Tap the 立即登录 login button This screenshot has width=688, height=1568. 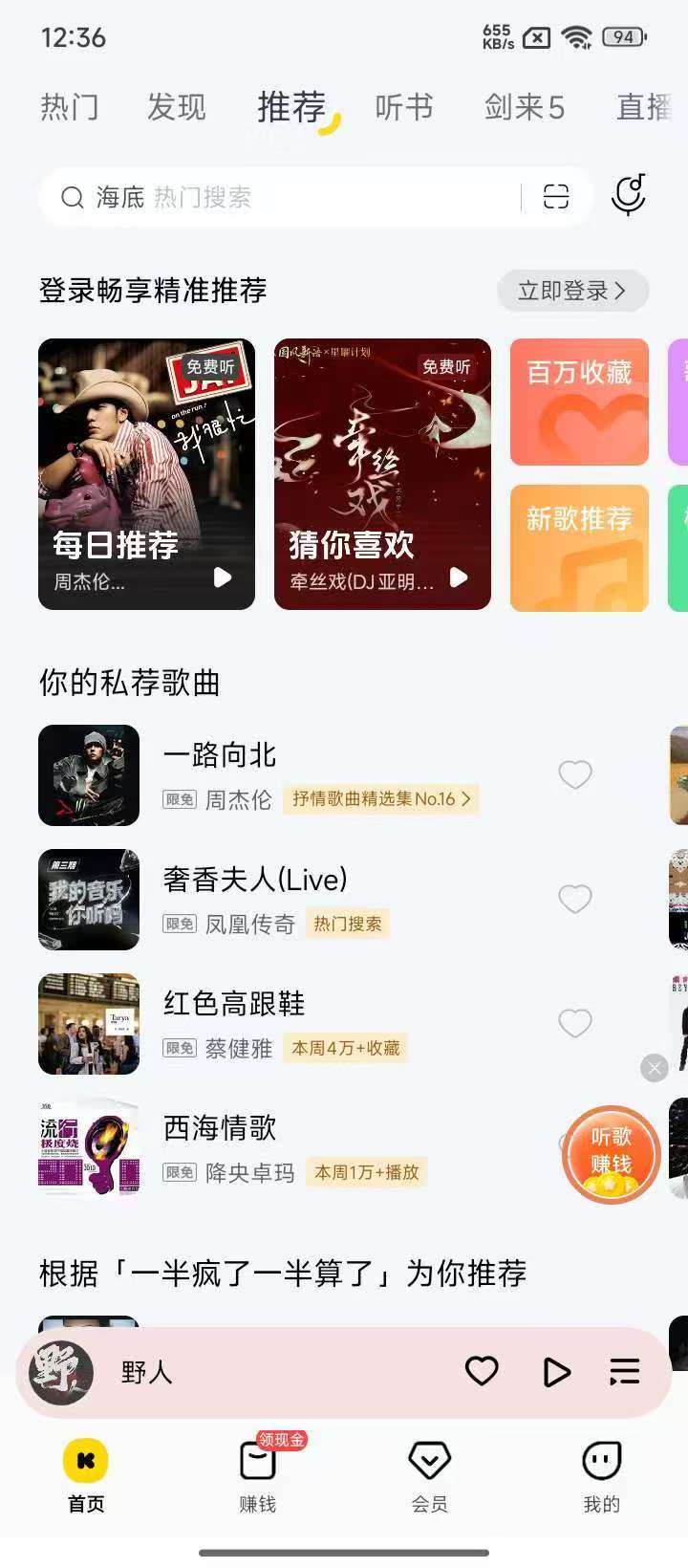tap(572, 291)
